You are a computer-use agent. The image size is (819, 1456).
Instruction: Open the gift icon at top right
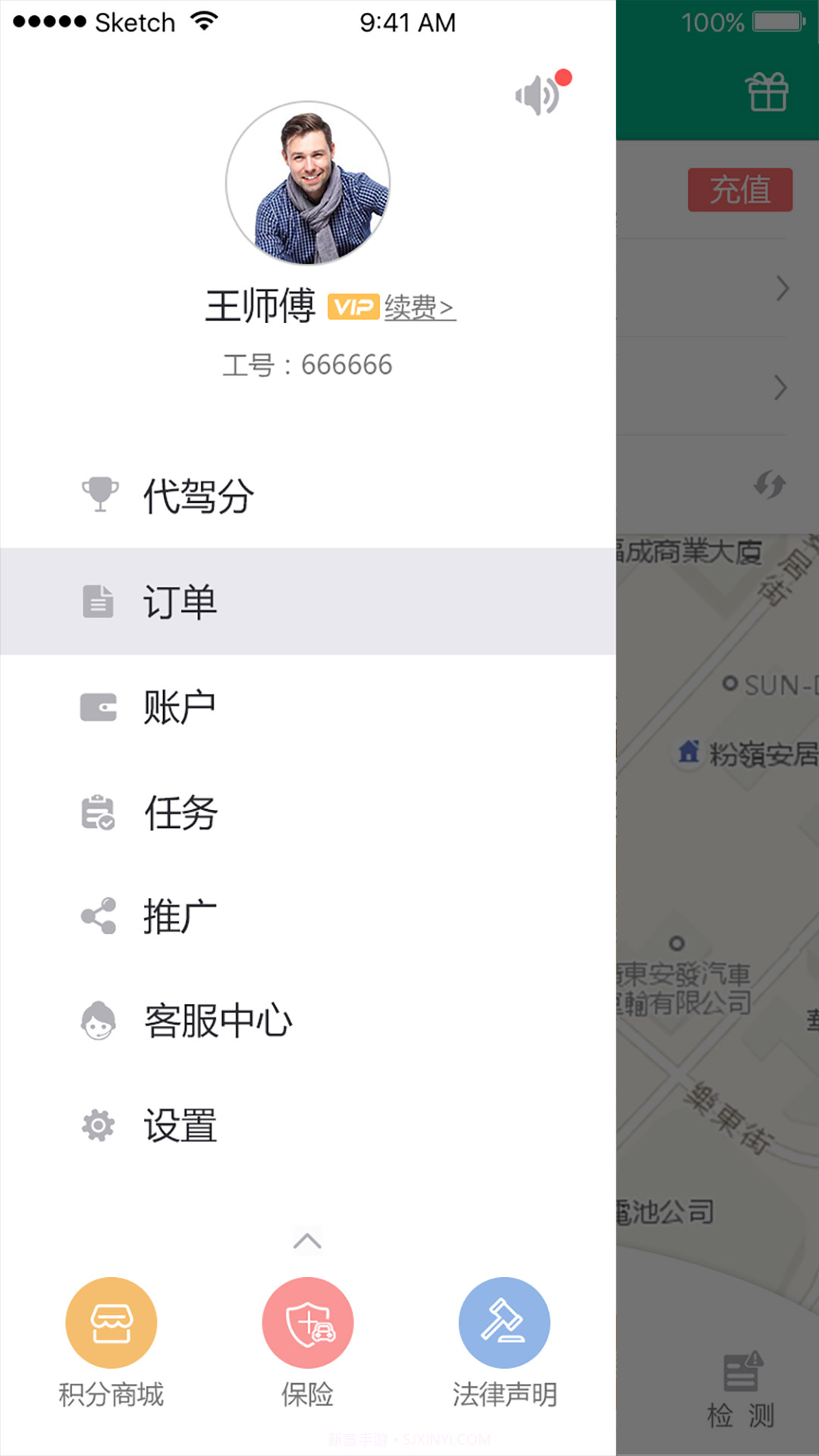[x=767, y=91]
